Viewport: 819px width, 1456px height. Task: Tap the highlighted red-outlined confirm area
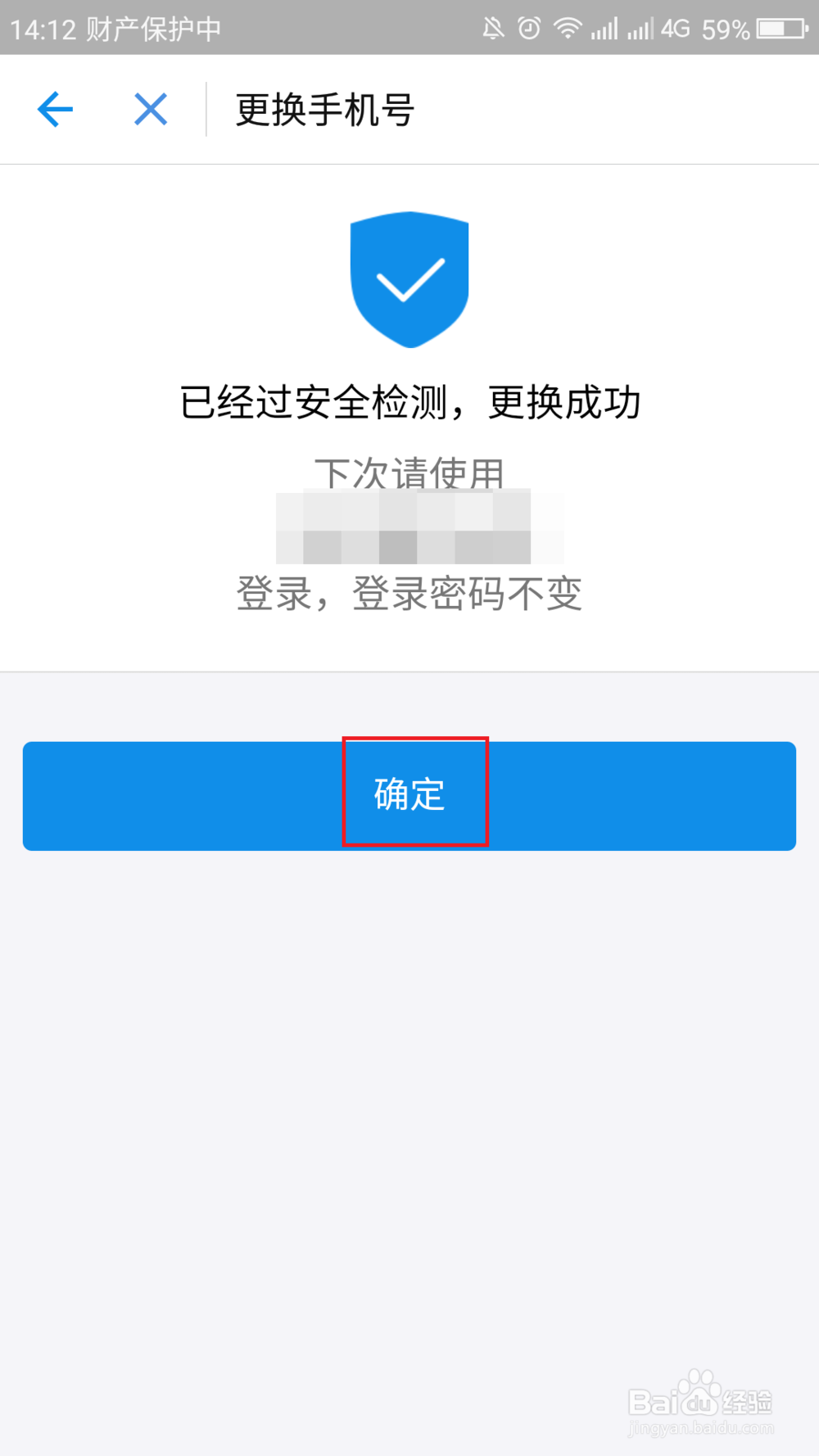tap(415, 791)
